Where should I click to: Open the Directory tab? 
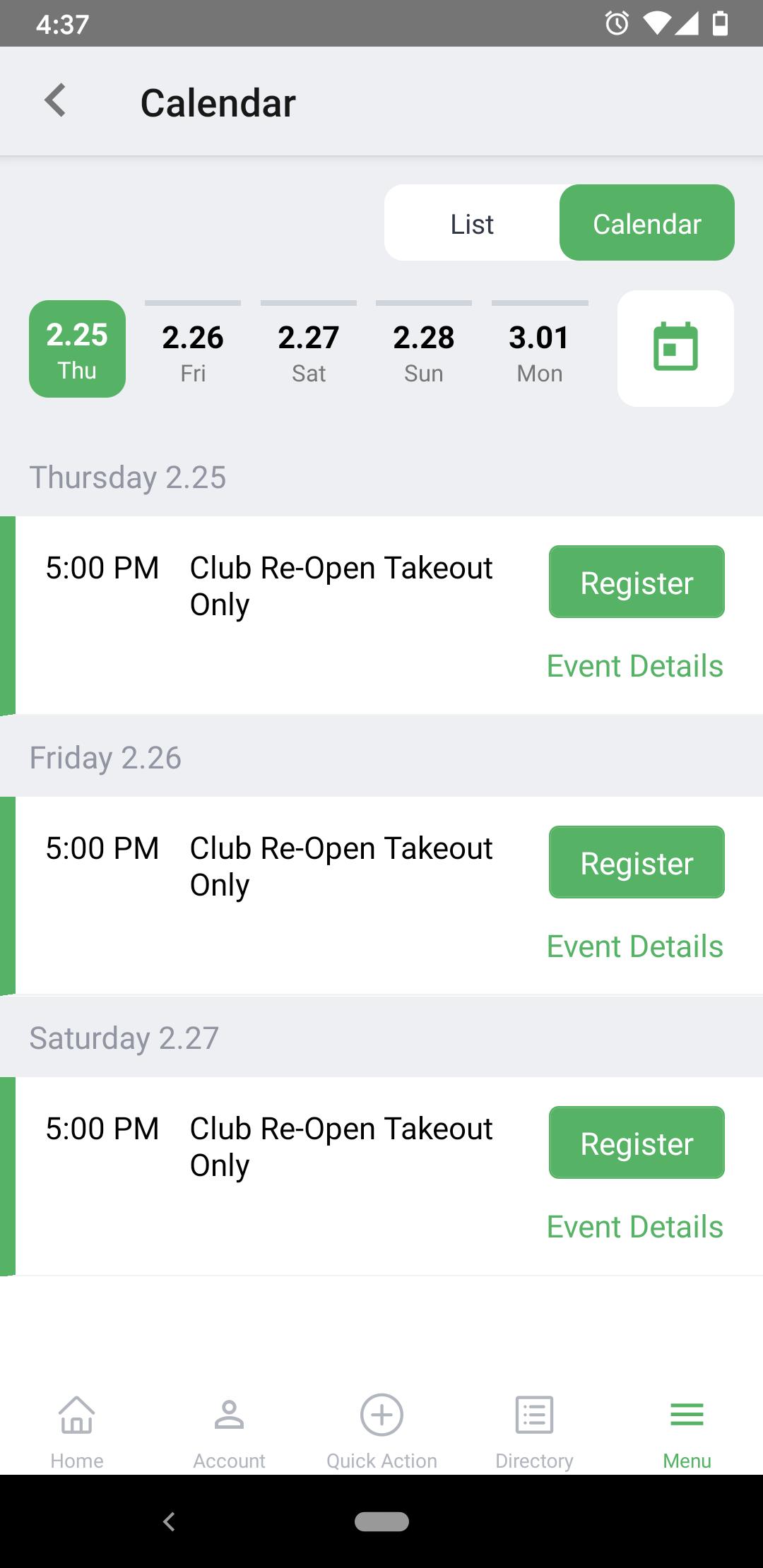pyautogui.click(x=534, y=1432)
